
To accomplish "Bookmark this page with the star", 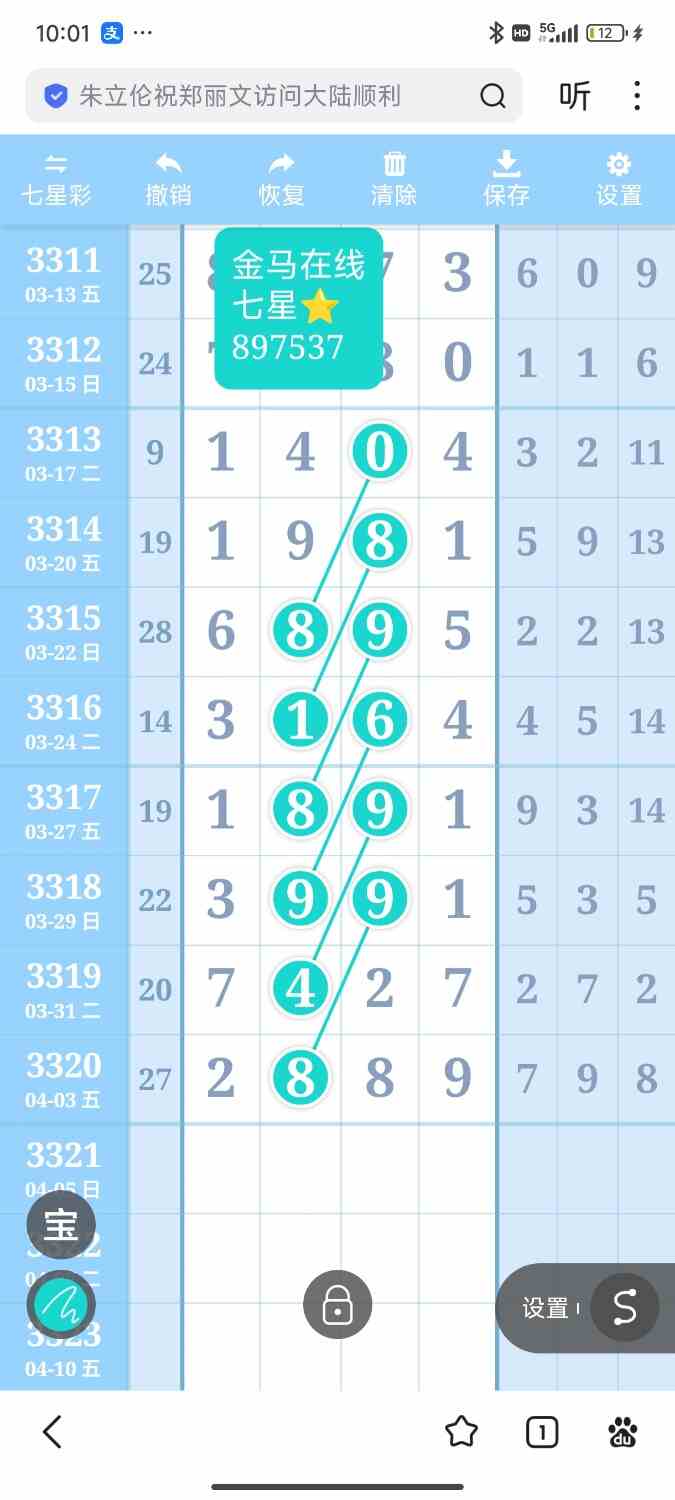I will coord(461,1432).
